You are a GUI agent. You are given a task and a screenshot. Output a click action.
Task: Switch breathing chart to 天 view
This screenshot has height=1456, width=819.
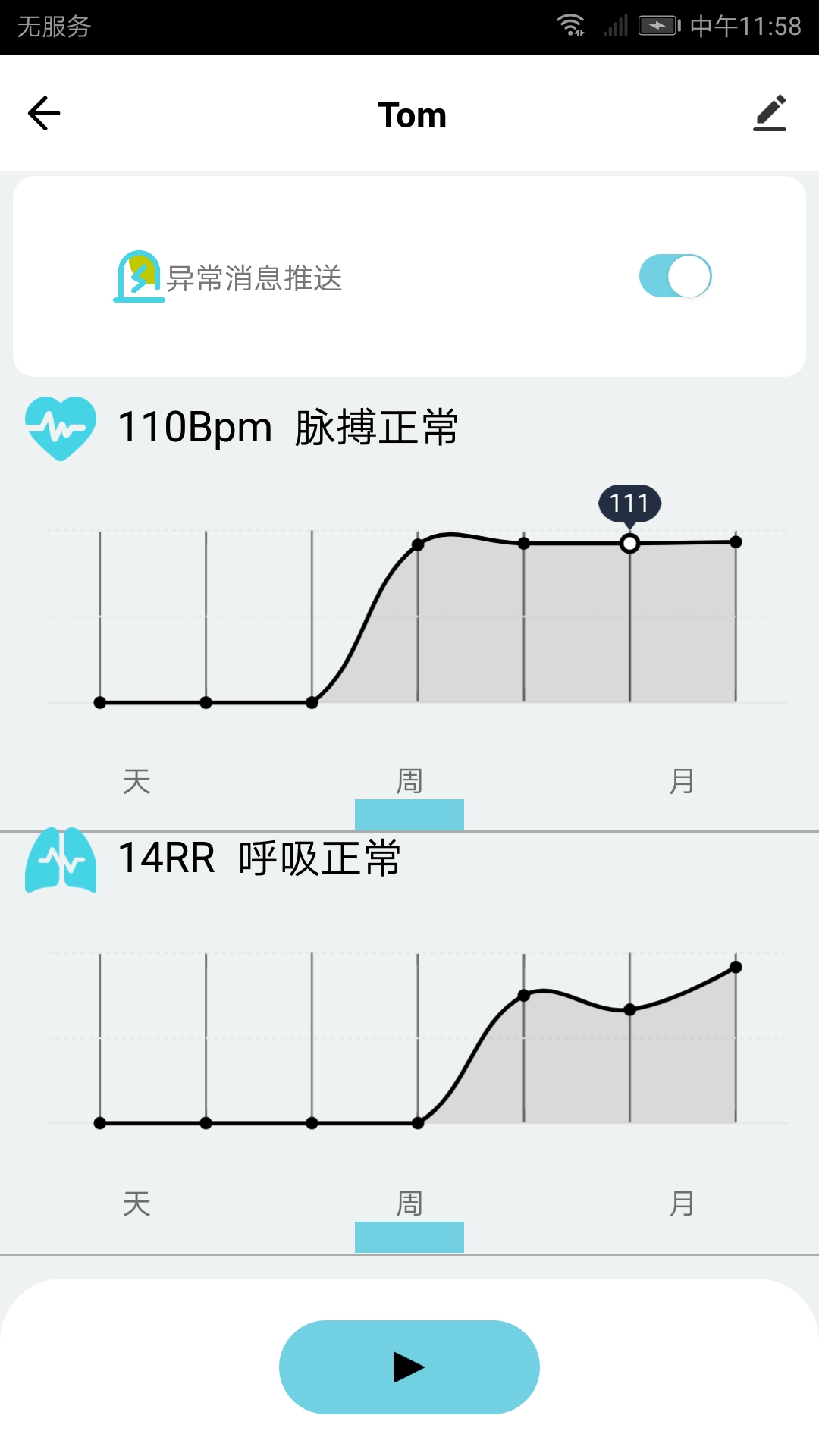tap(136, 1203)
